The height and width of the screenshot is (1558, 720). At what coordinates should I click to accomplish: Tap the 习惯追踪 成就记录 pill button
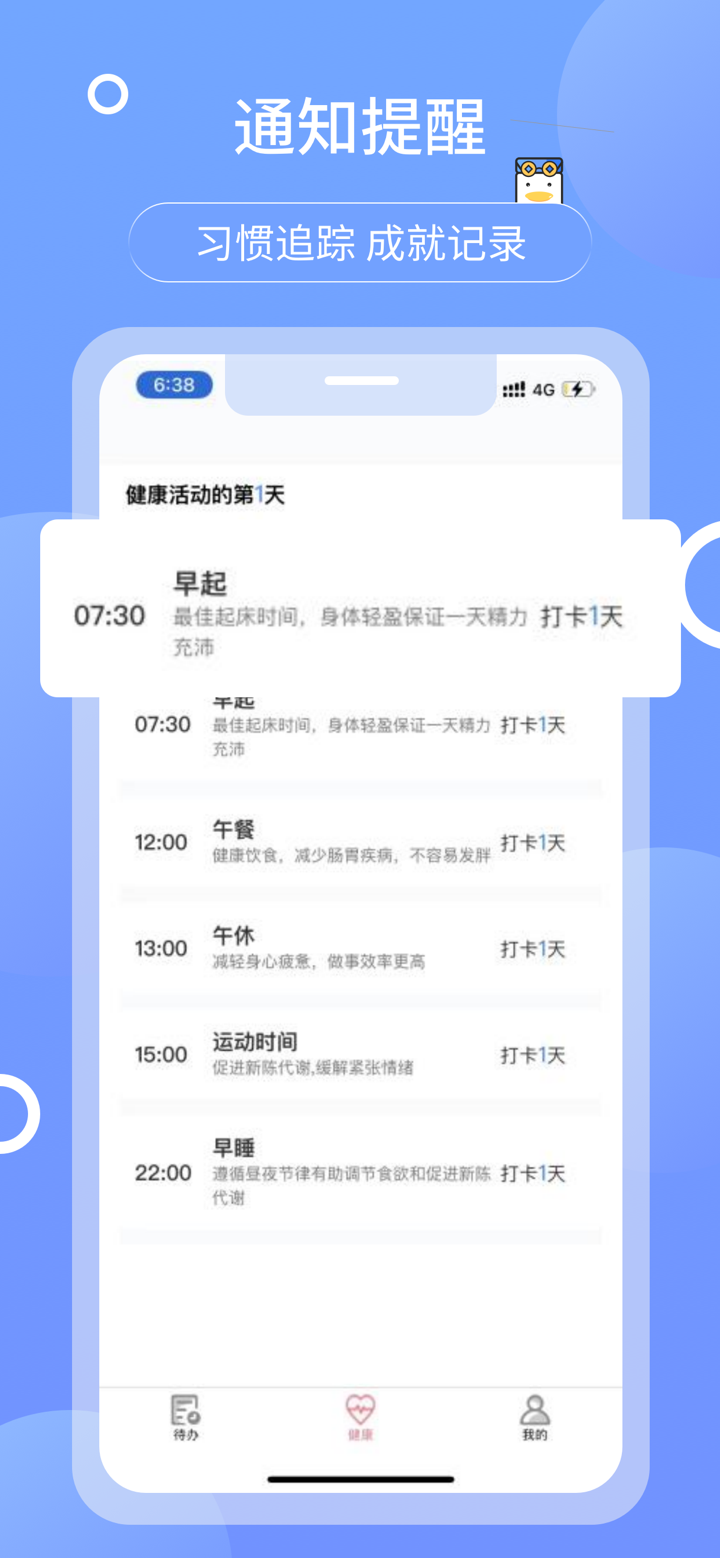[360, 243]
